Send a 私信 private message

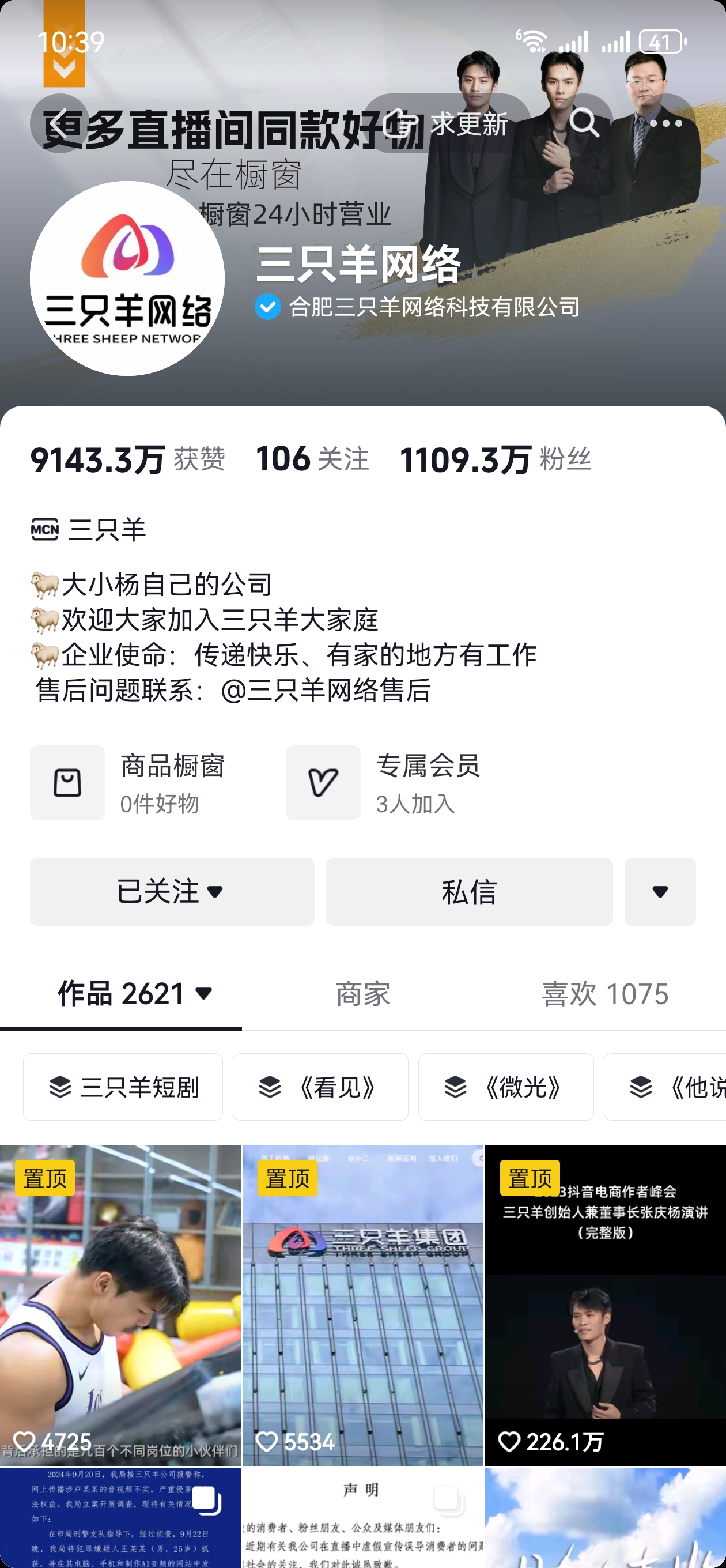[x=469, y=892]
